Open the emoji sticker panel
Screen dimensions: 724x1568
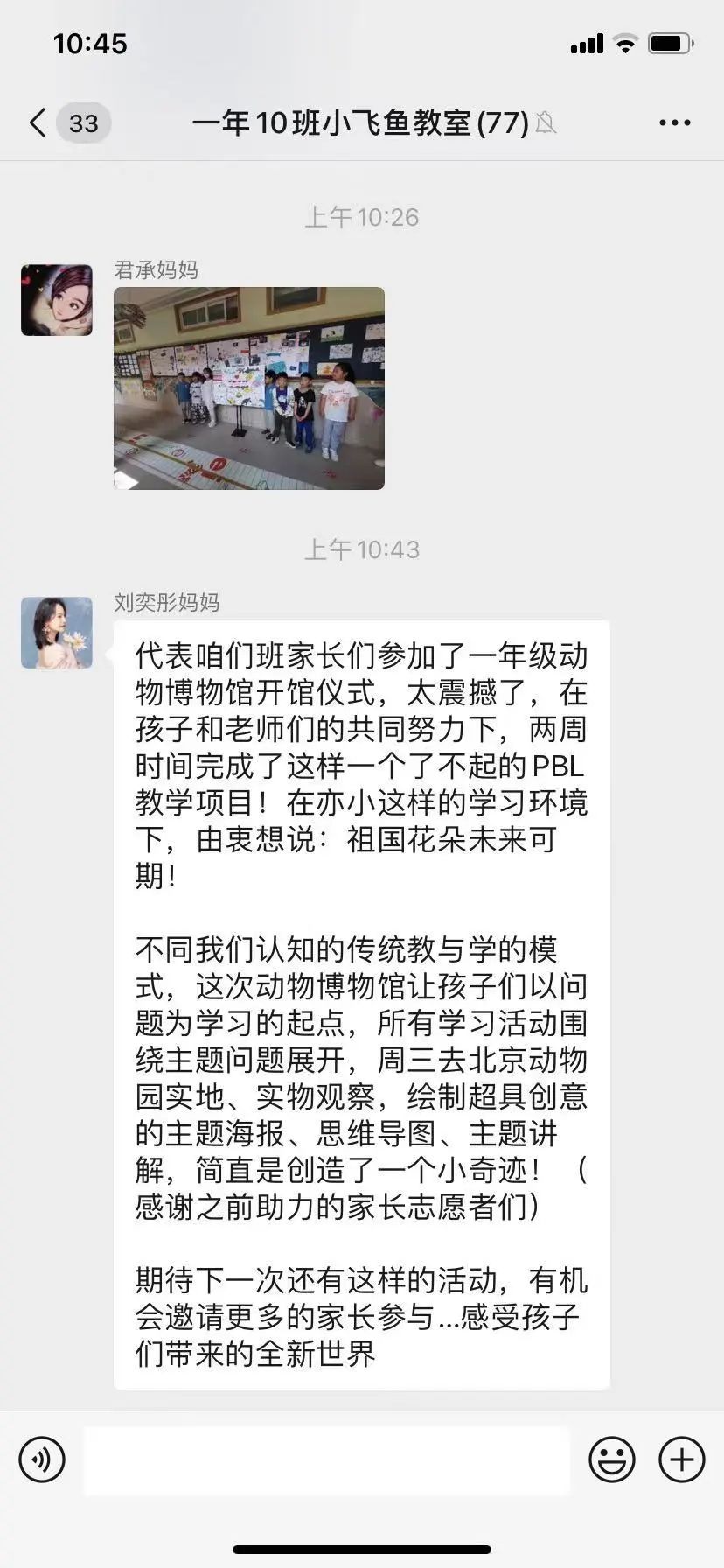tap(611, 1459)
